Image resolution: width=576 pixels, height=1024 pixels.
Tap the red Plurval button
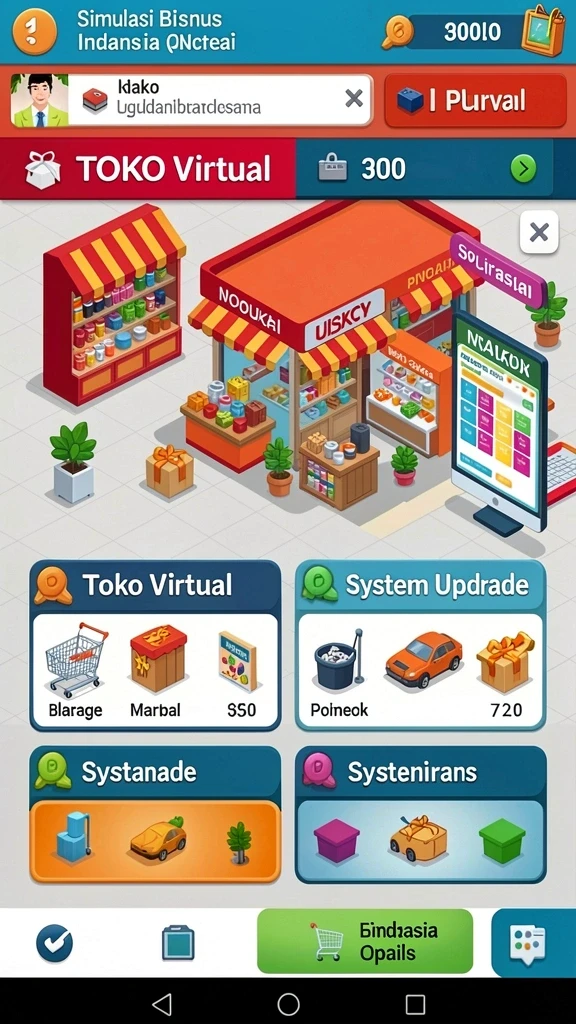[x=475, y=101]
